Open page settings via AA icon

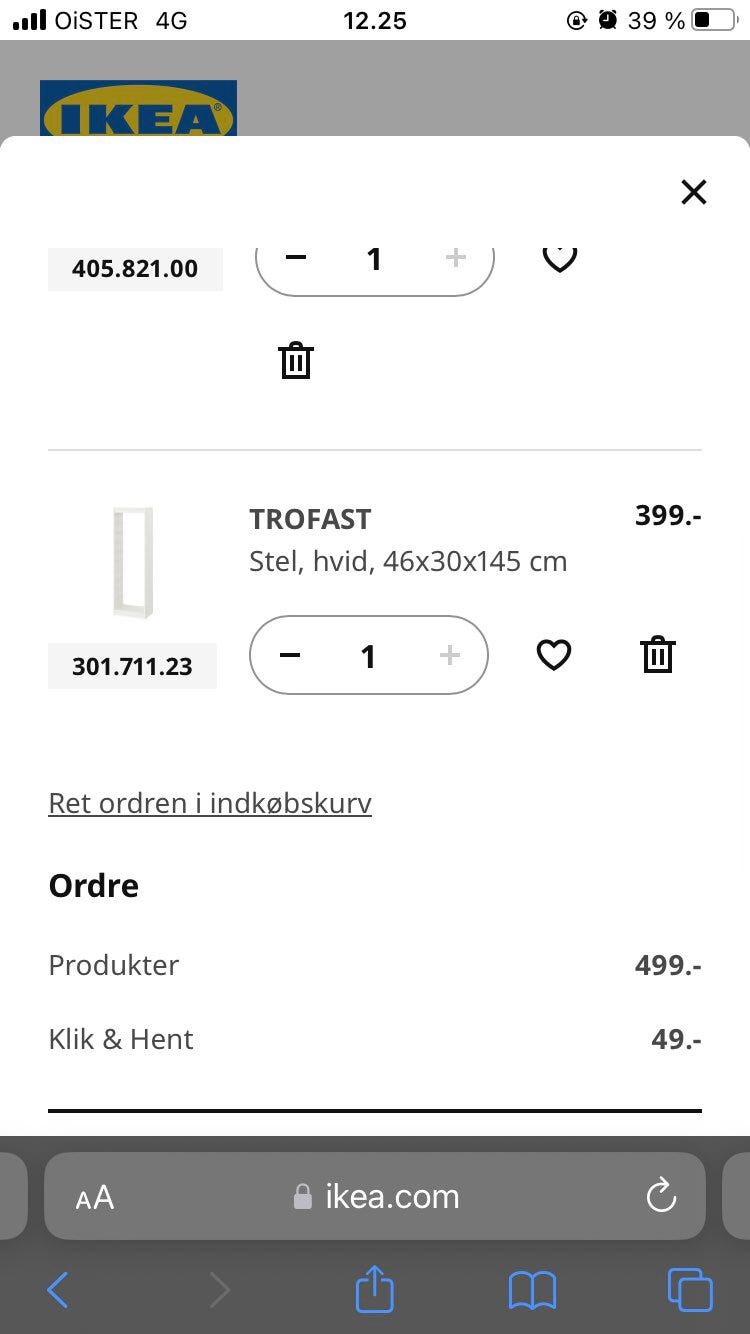coord(93,1196)
